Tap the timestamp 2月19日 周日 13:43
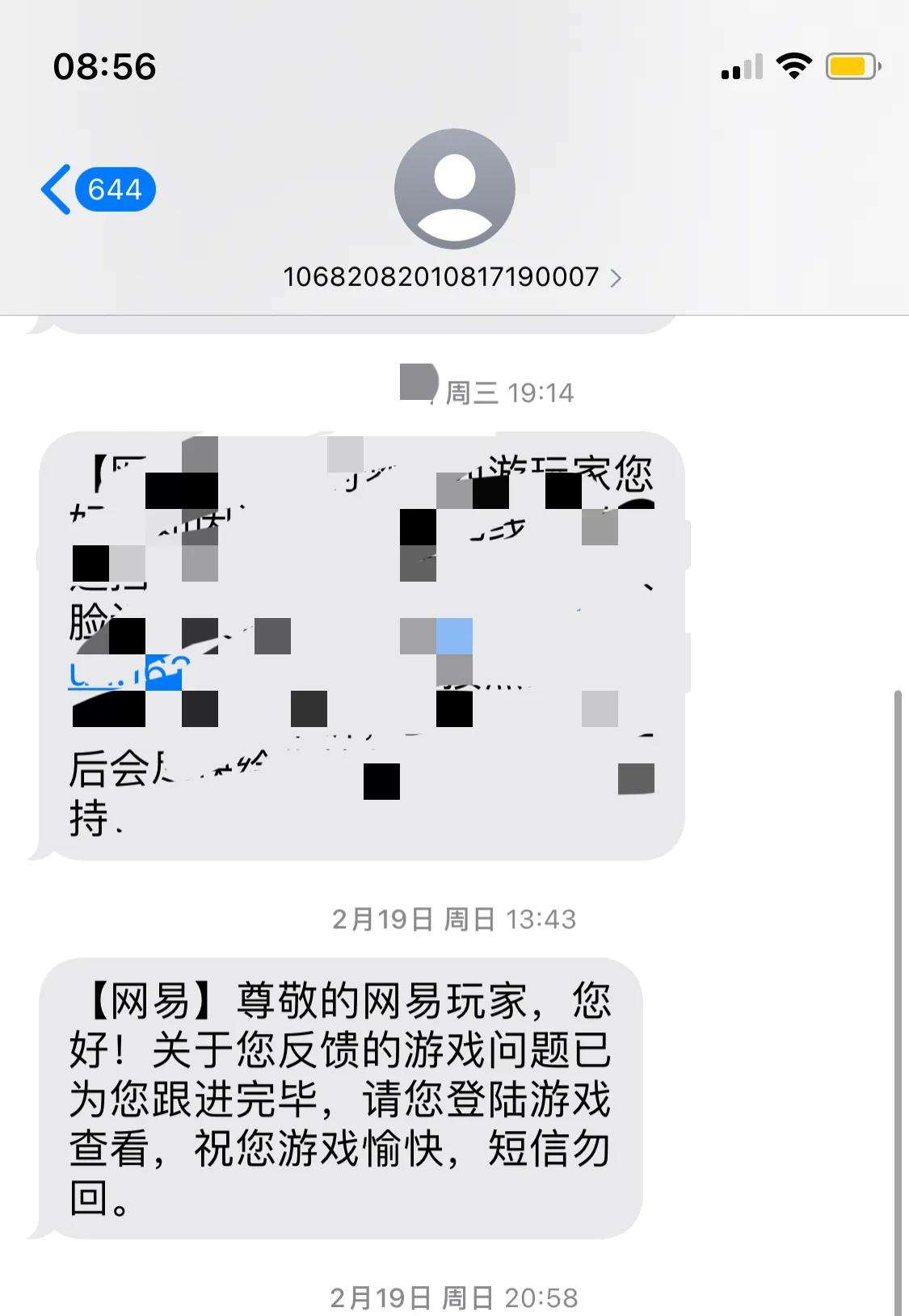909x1316 pixels. coord(454,919)
